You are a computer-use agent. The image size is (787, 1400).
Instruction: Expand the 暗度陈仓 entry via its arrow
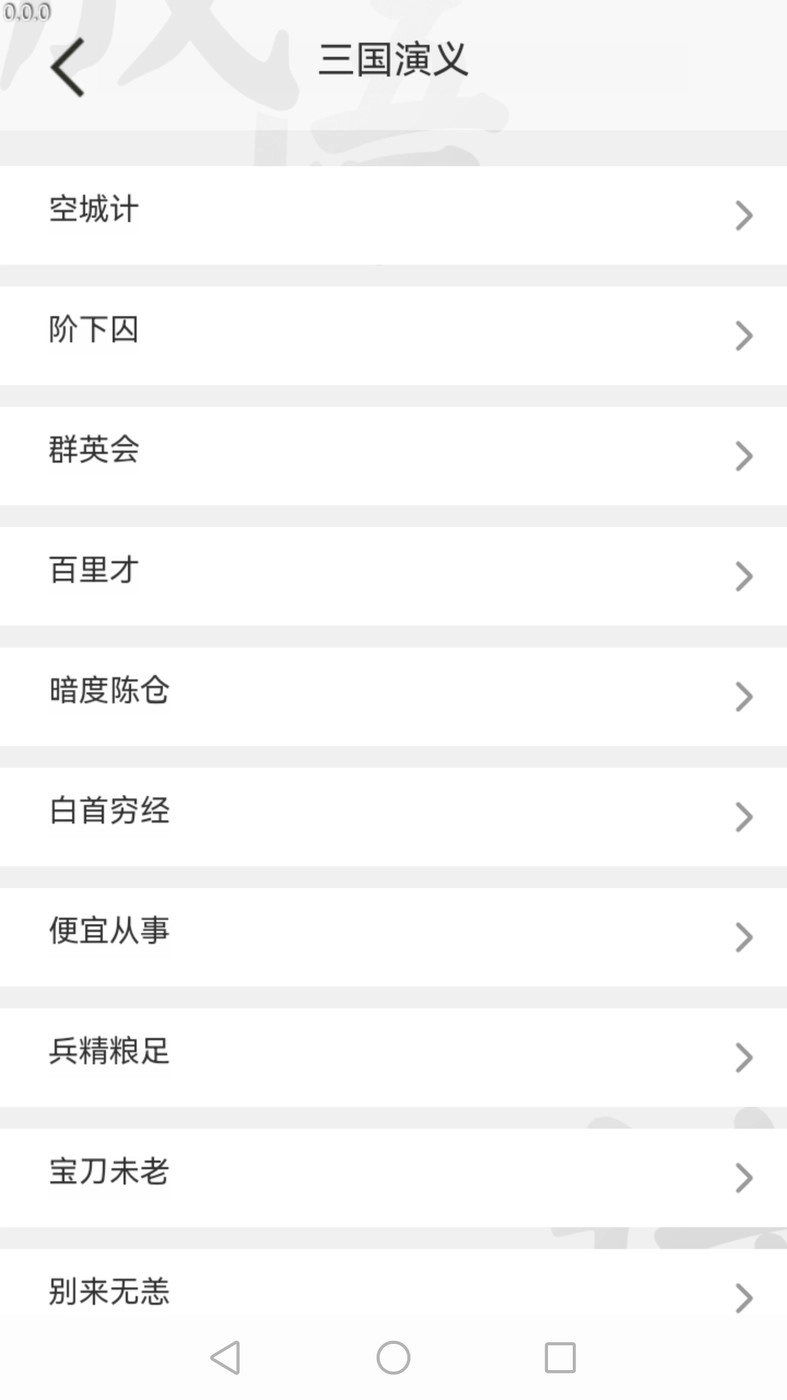[x=743, y=697]
